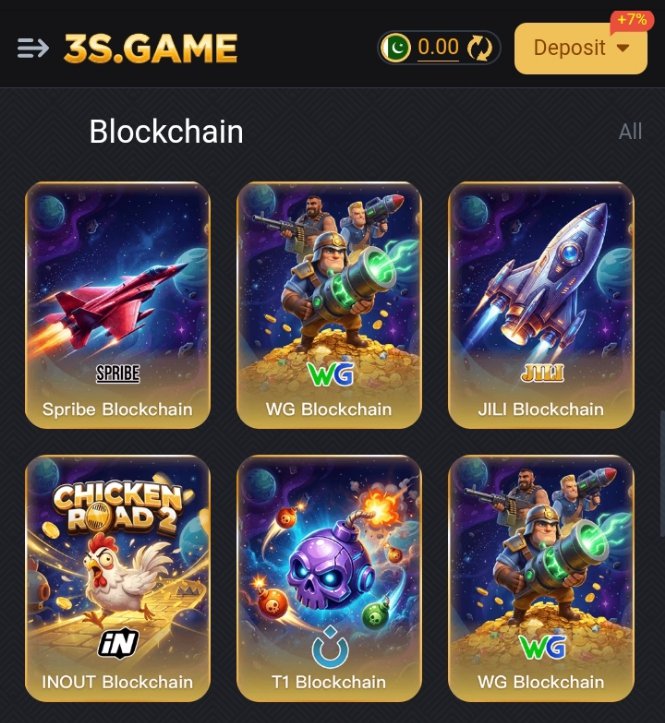Select the T1 Blockchain tile
This screenshot has width=665, height=723.
click(329, 578)
